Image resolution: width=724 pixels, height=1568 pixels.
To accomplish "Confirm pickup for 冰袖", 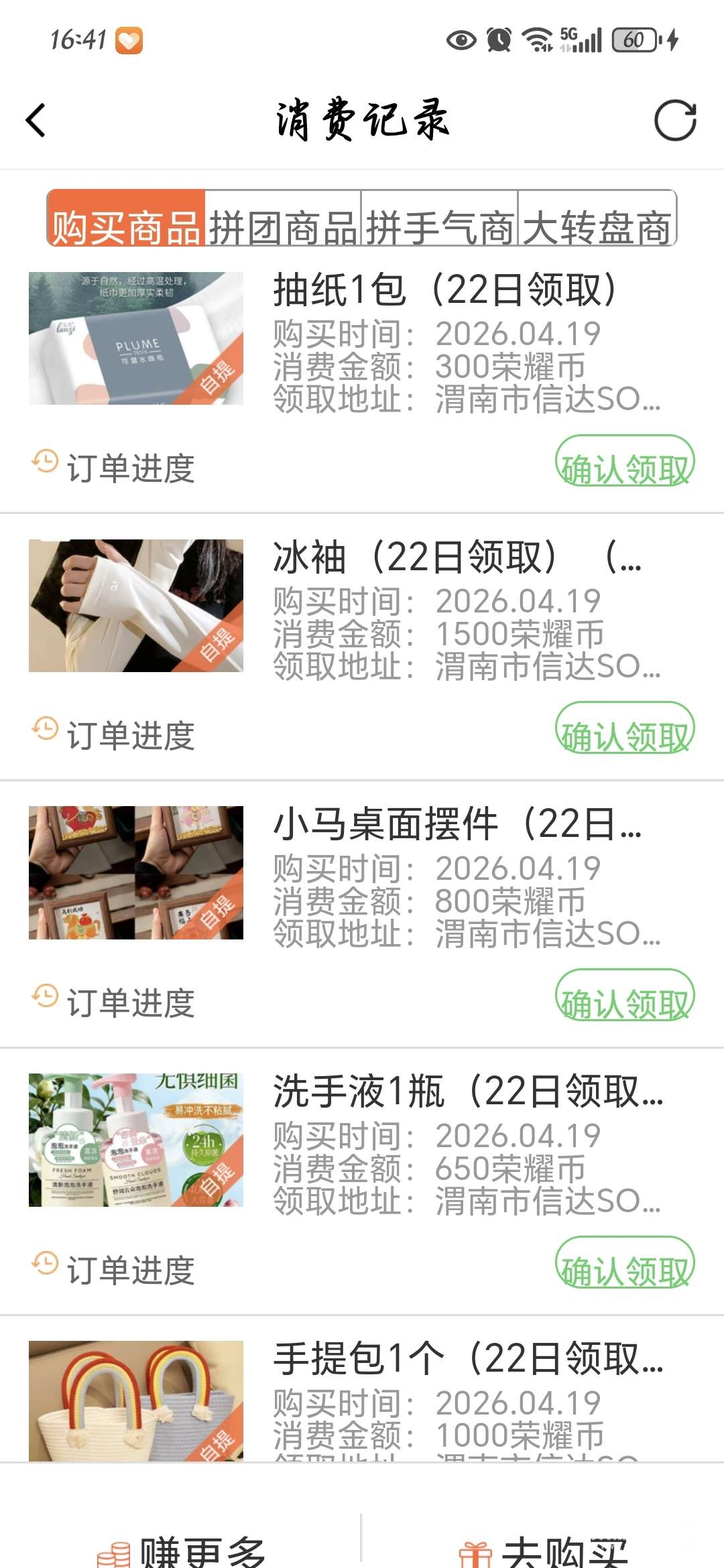I will click(x=625, y=728).
